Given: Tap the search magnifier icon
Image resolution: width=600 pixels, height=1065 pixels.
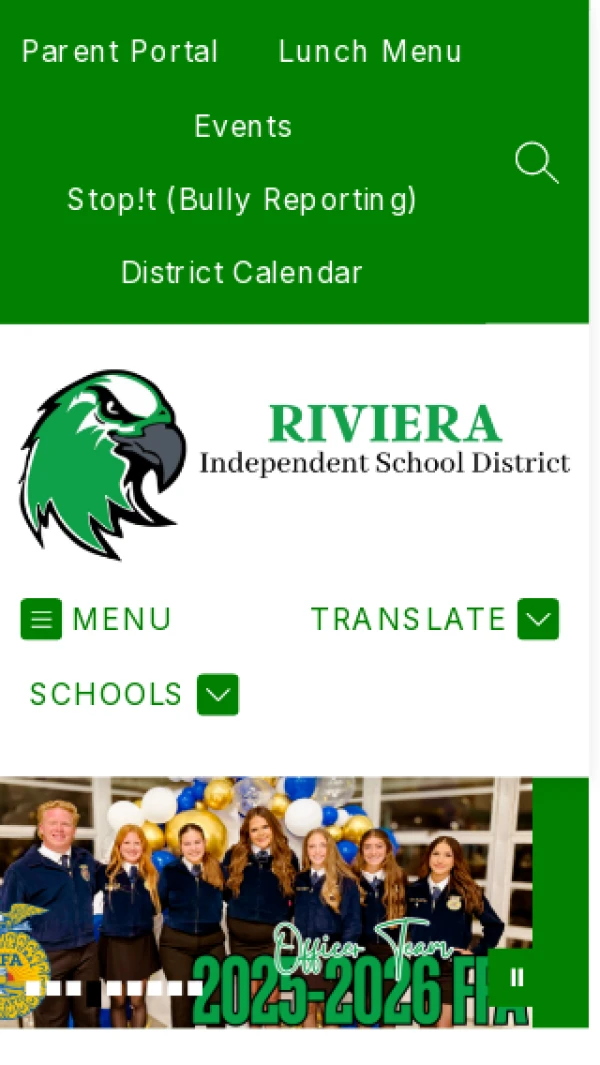Looking at the screenshot, I should point(536,163).
